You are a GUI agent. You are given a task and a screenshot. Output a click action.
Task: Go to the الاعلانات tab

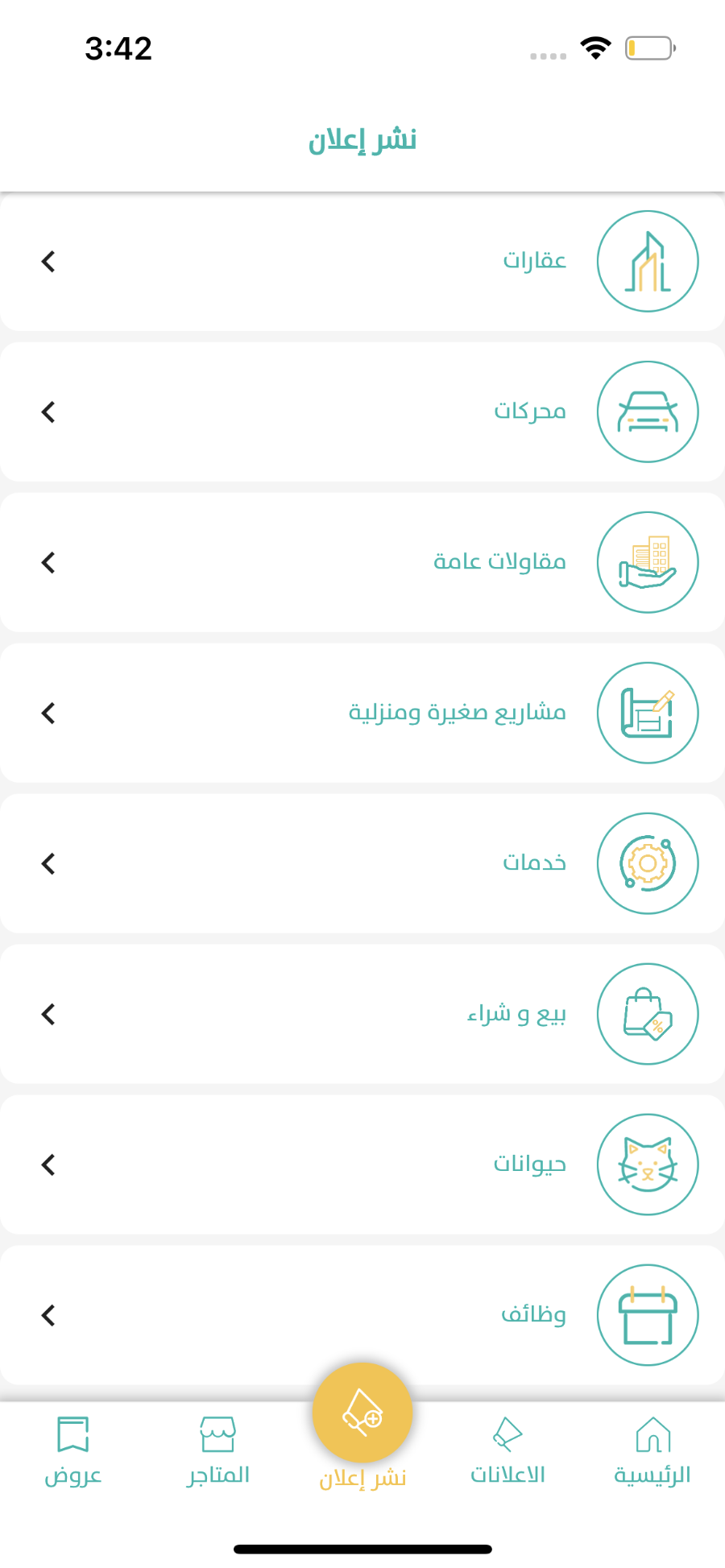507,1451
